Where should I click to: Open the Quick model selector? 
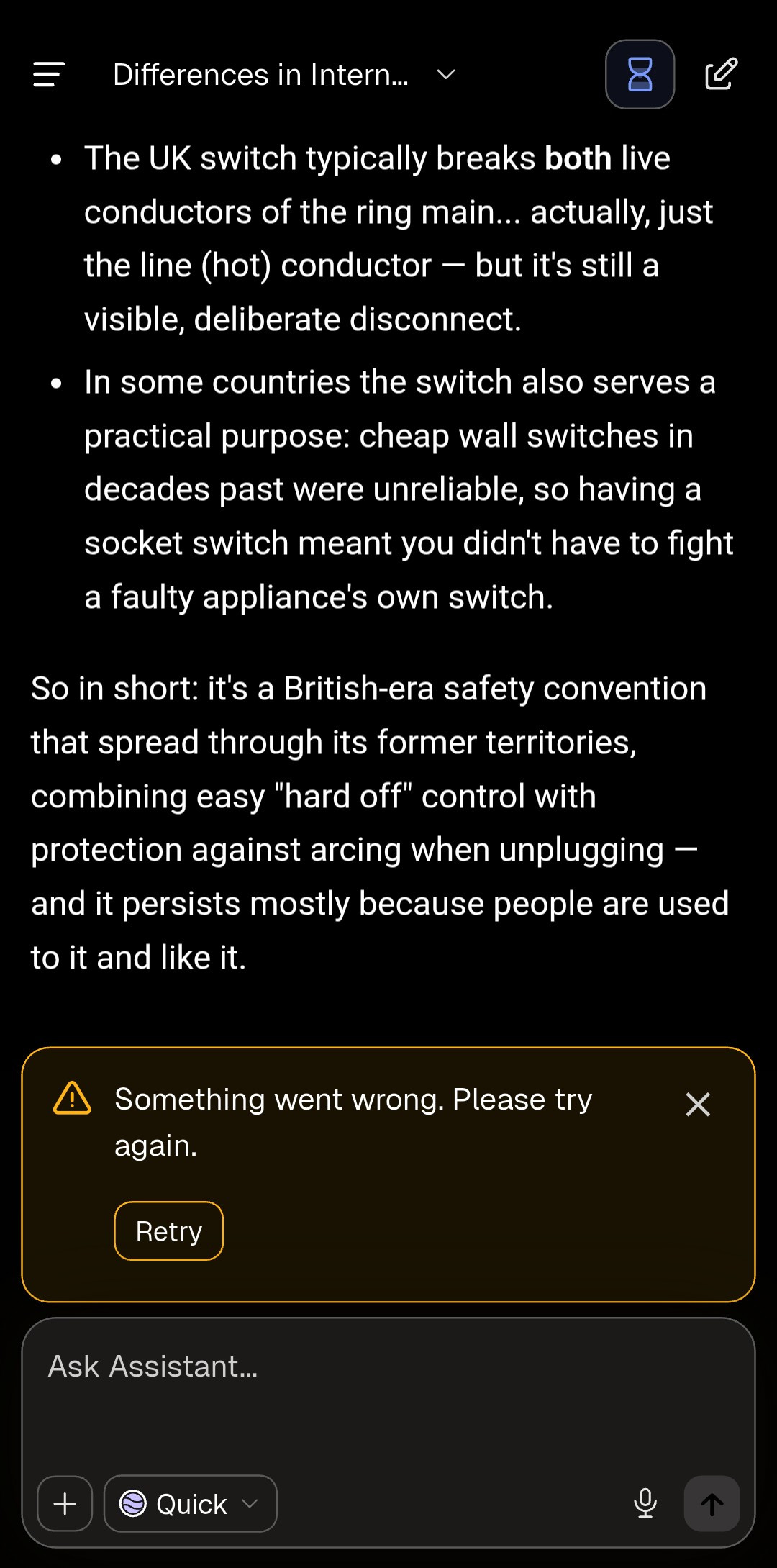[191, 1504]
